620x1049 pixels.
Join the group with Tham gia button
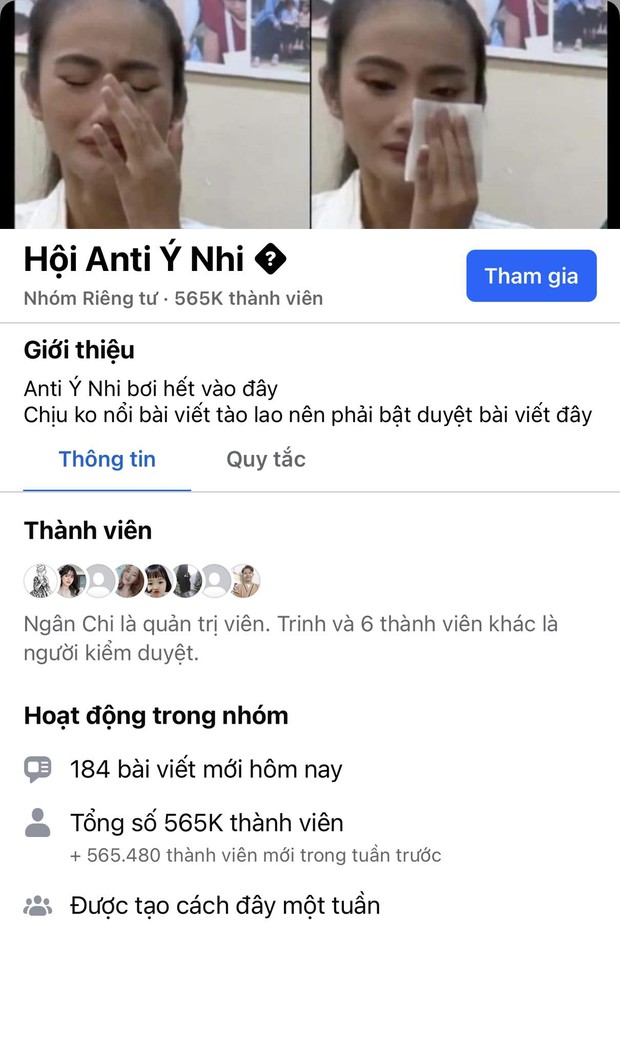531,276
